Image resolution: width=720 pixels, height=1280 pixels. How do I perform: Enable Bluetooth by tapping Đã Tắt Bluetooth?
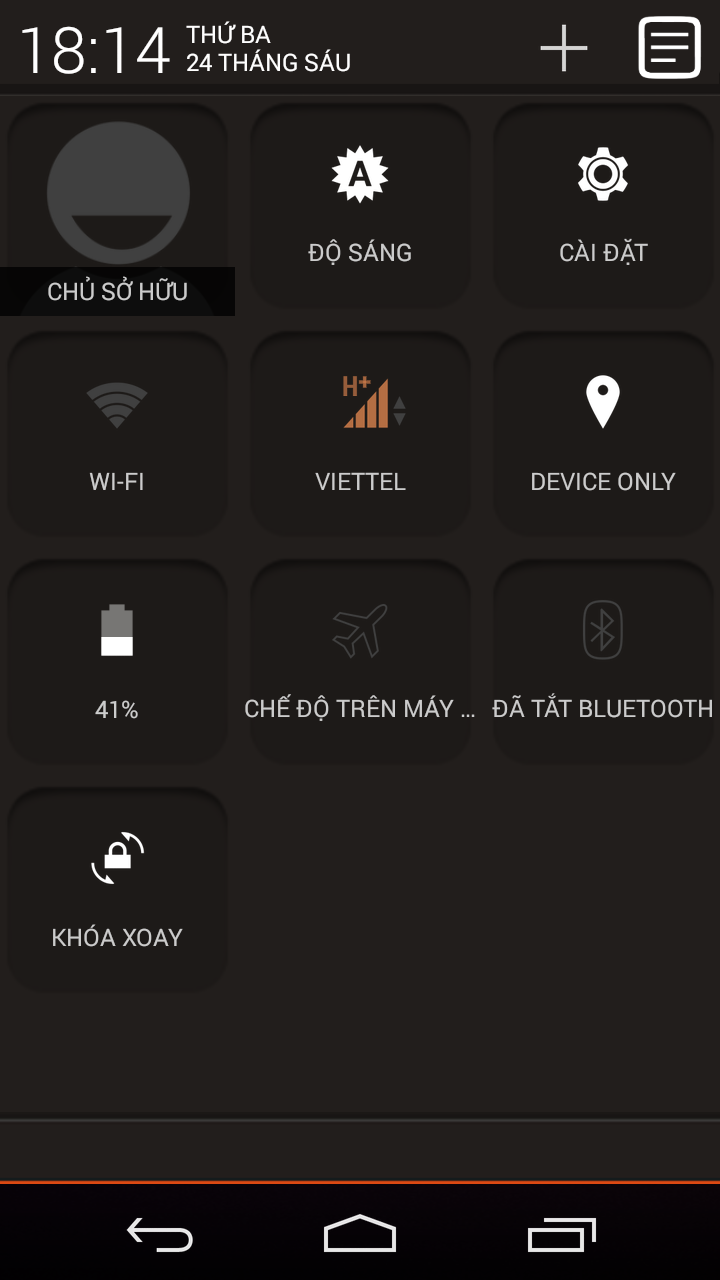click(603, 660)
